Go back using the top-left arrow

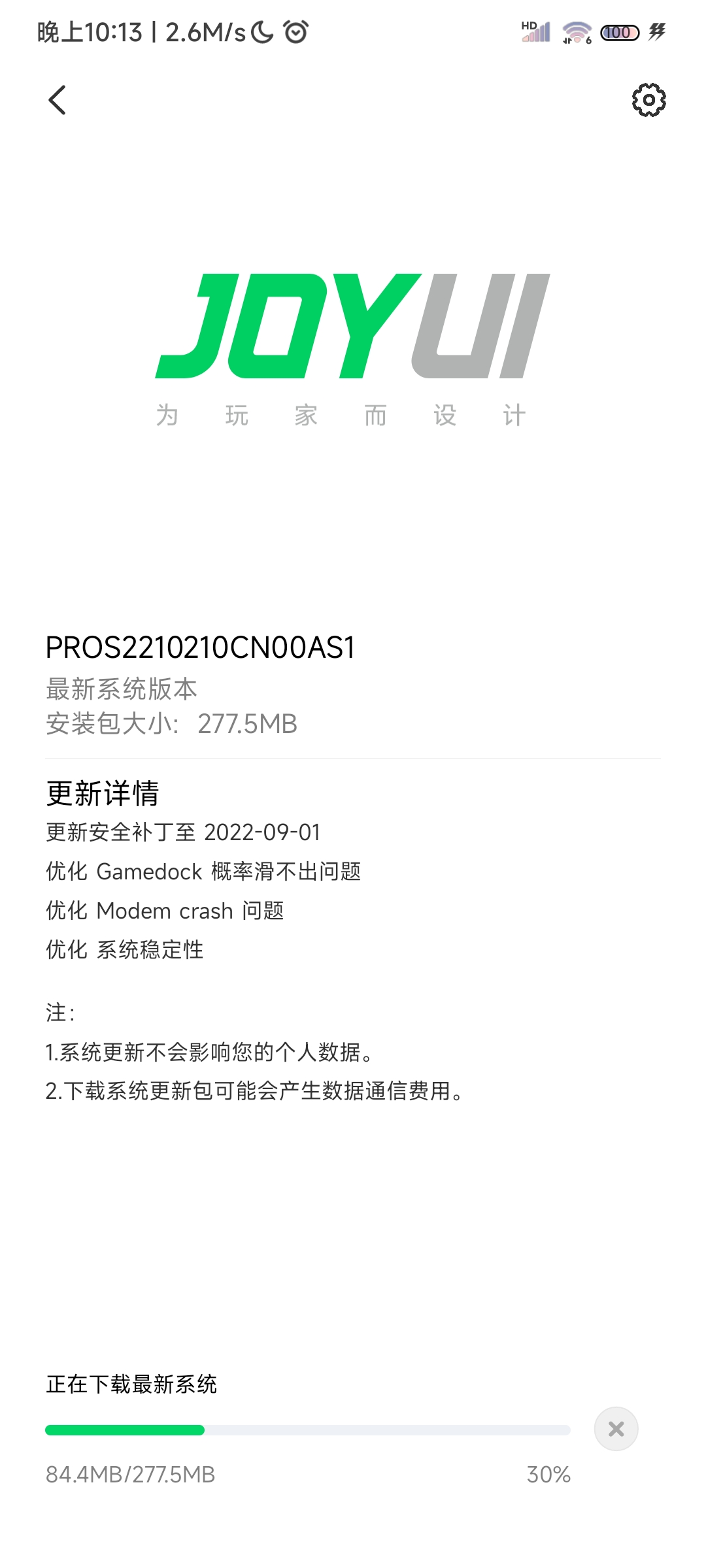tap(58, 100)
